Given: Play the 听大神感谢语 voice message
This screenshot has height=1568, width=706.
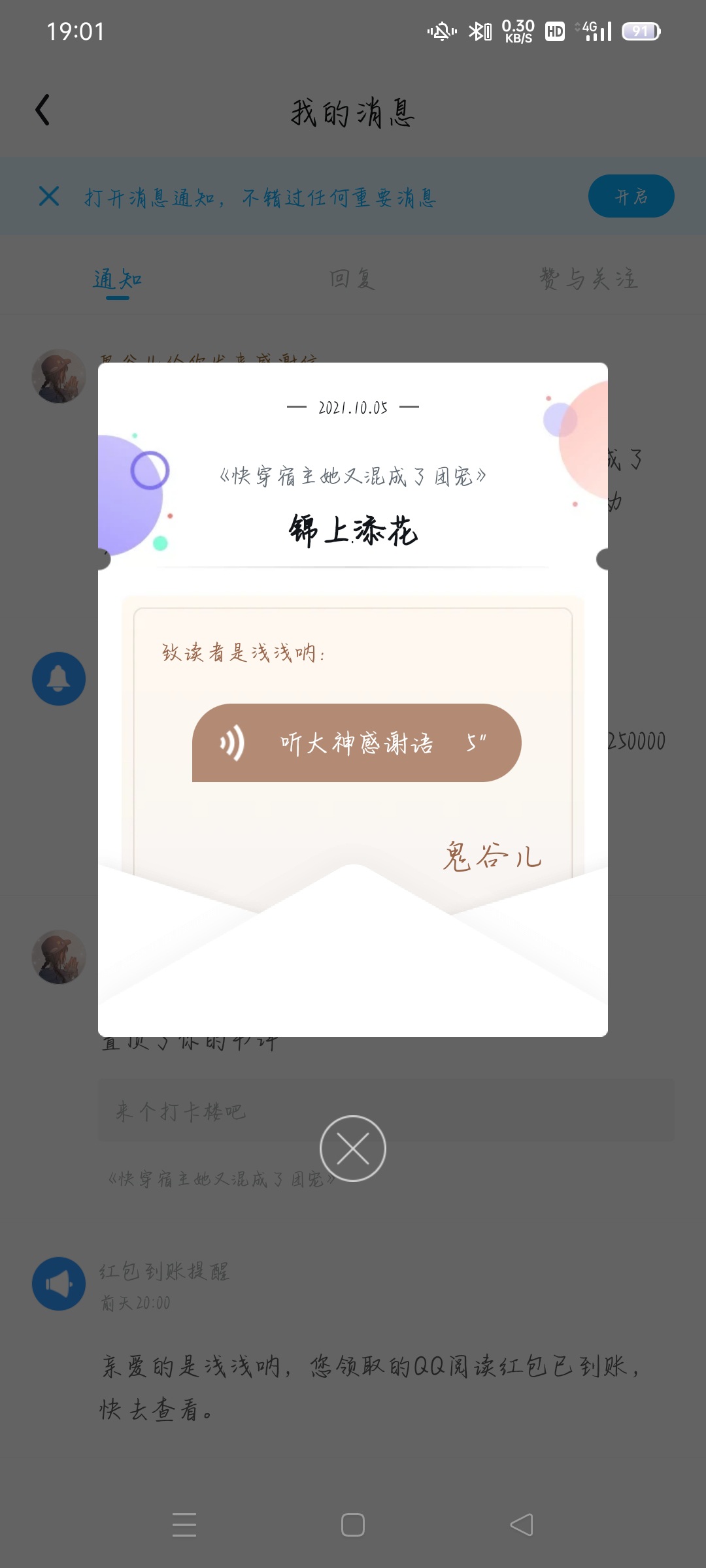Looking at the screenshot, I should coord(356,743).
